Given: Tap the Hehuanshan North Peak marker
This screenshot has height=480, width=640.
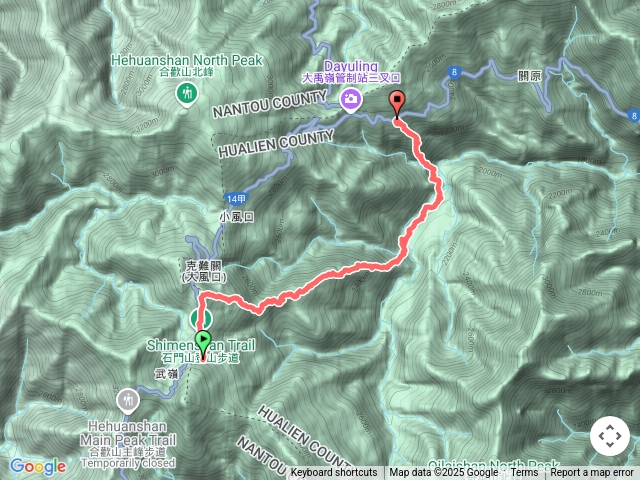Looking at the screenshot, I should 185,93.
